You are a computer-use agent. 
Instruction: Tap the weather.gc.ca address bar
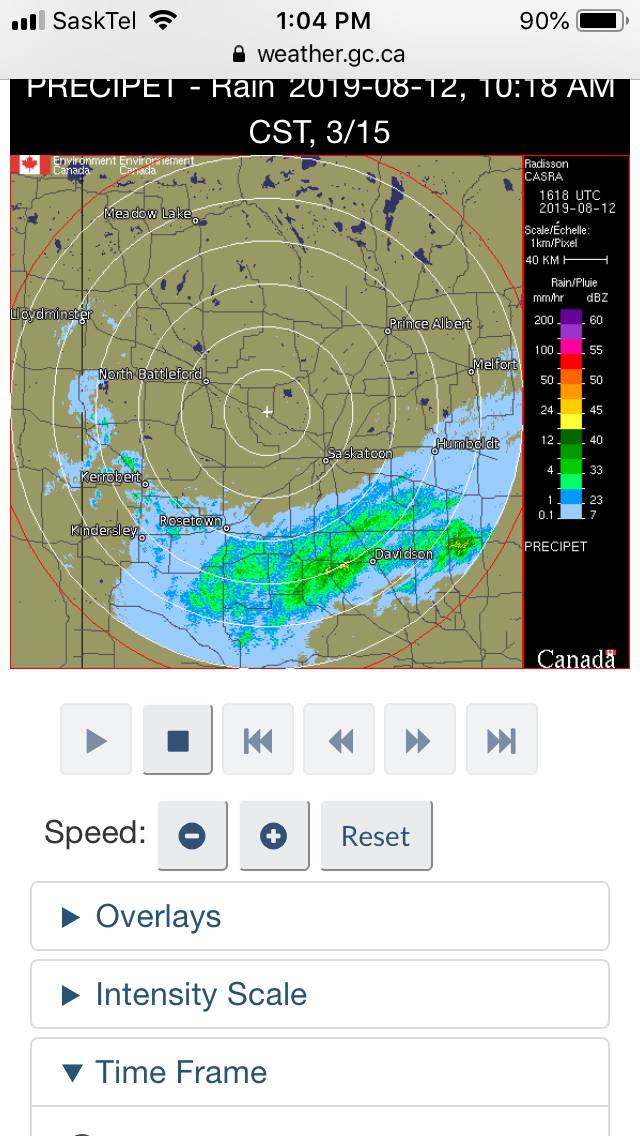pos(320,54)
